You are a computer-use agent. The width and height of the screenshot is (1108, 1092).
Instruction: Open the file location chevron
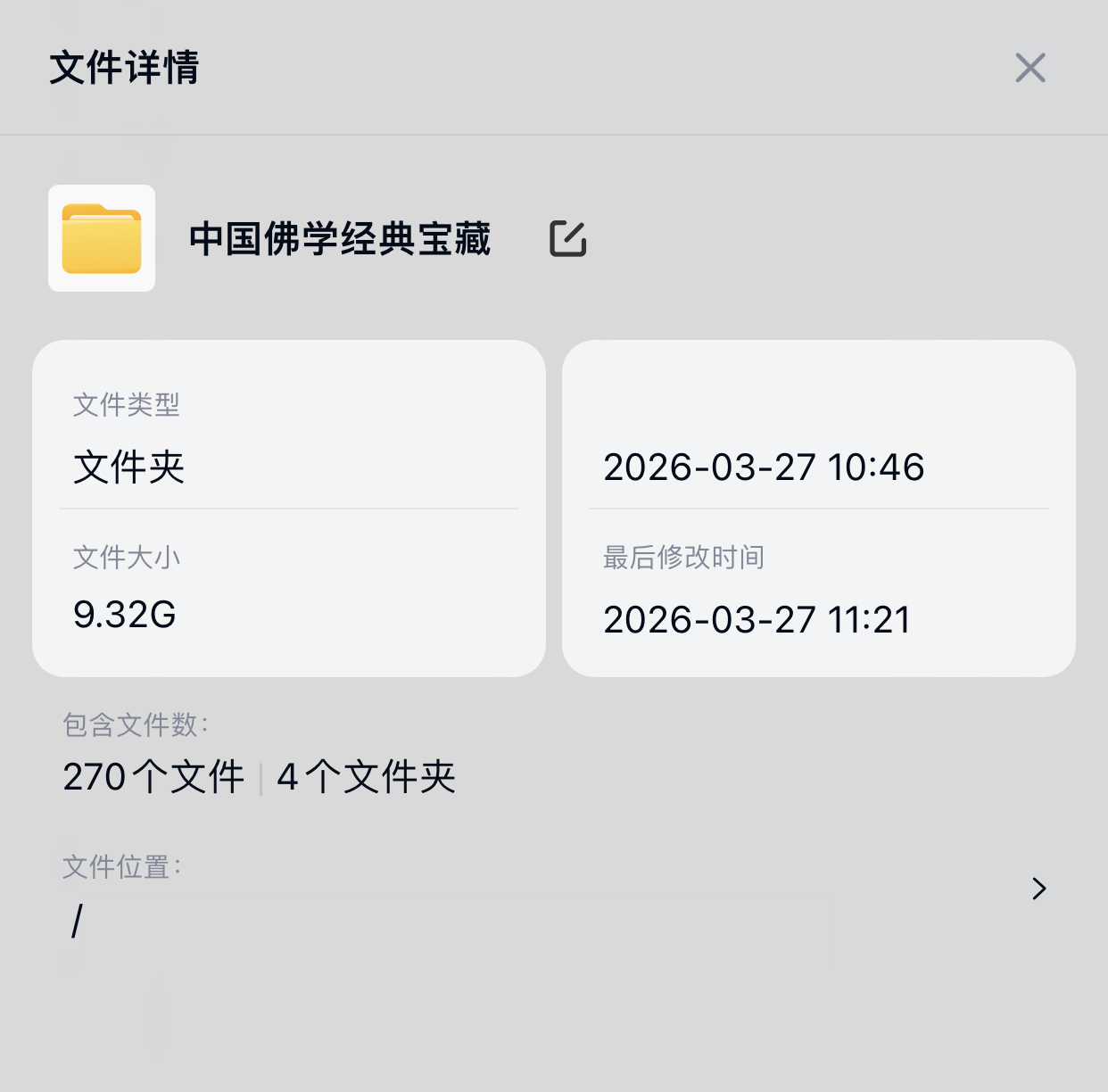(x=1038, y=889)
